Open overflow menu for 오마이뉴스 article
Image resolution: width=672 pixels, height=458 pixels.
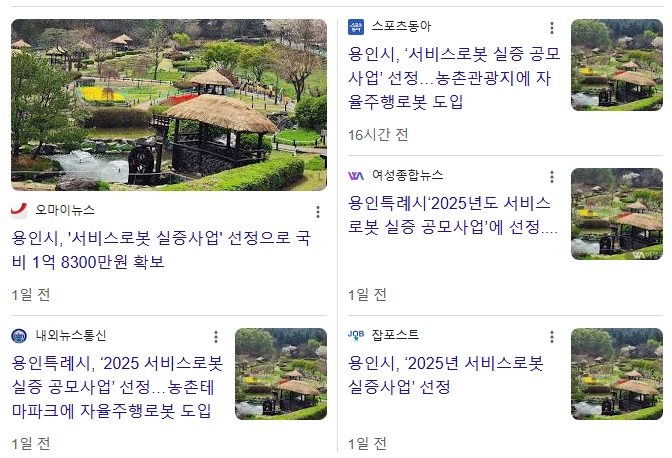click(x=318, y=212)
